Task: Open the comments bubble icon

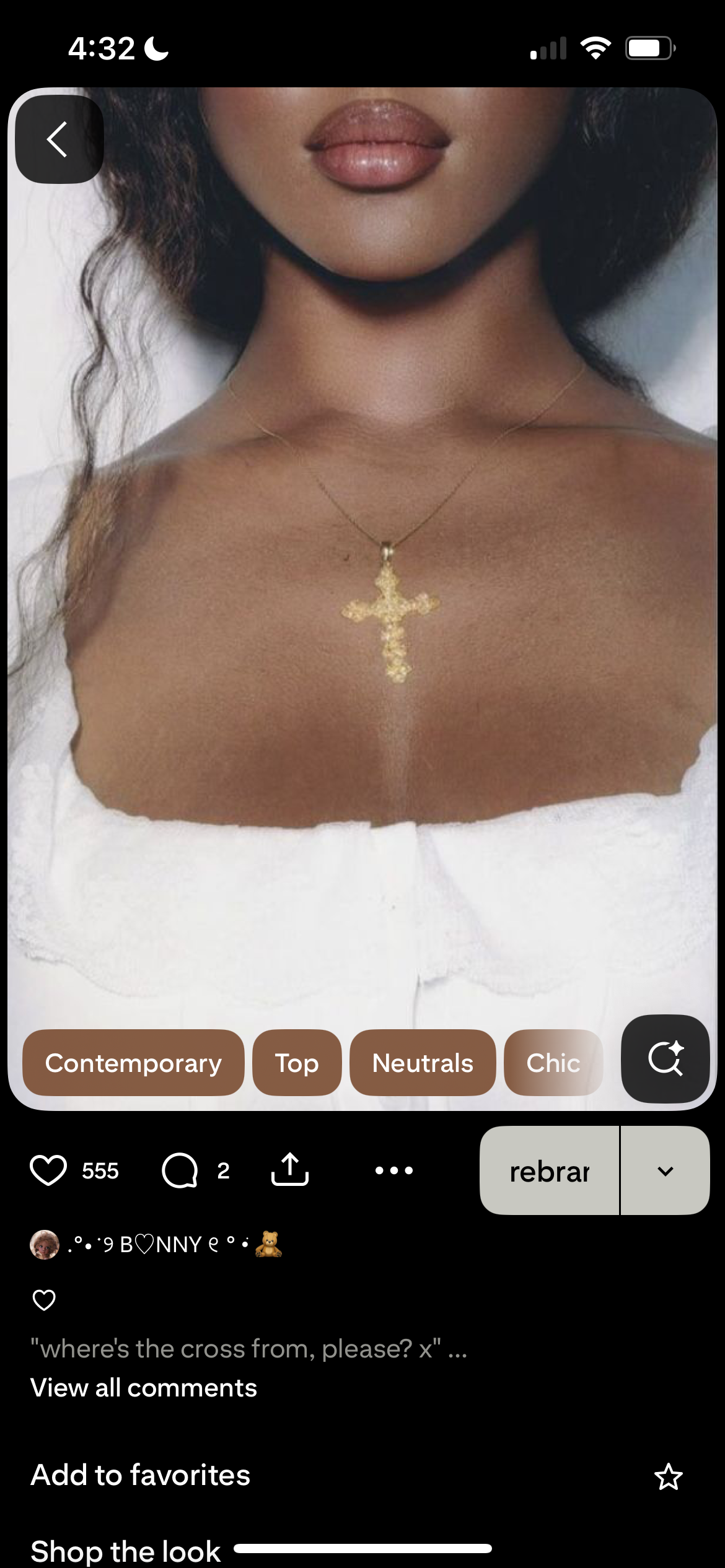Action: point(180,1170)
